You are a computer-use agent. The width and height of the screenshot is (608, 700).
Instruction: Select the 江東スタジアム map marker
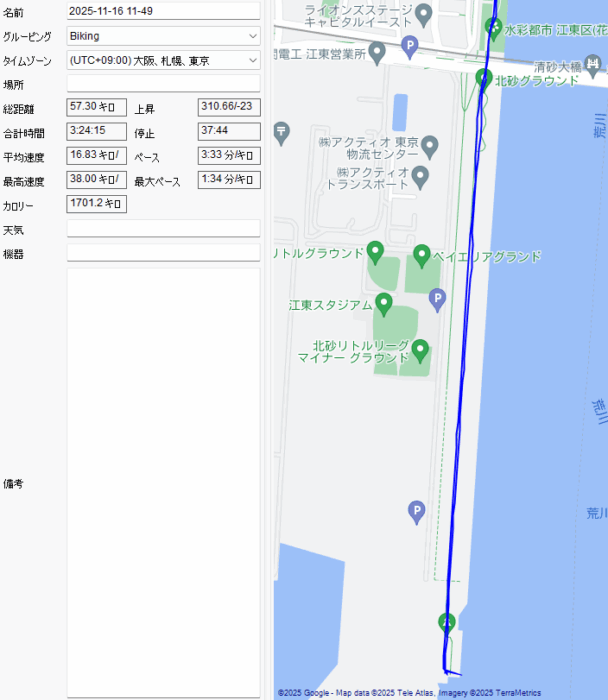383,302
